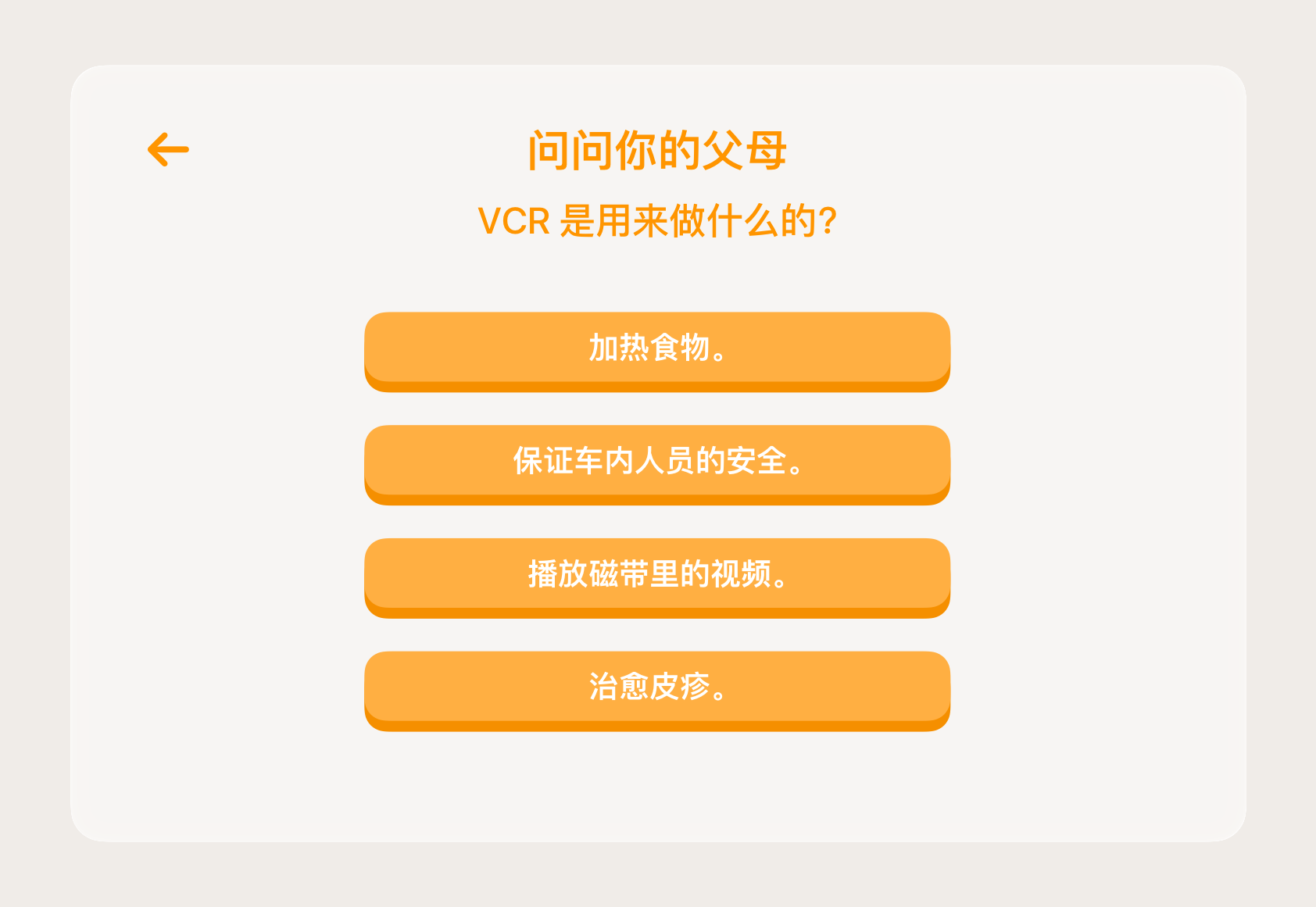Select the answer 加热食物

tap(656, 348)
